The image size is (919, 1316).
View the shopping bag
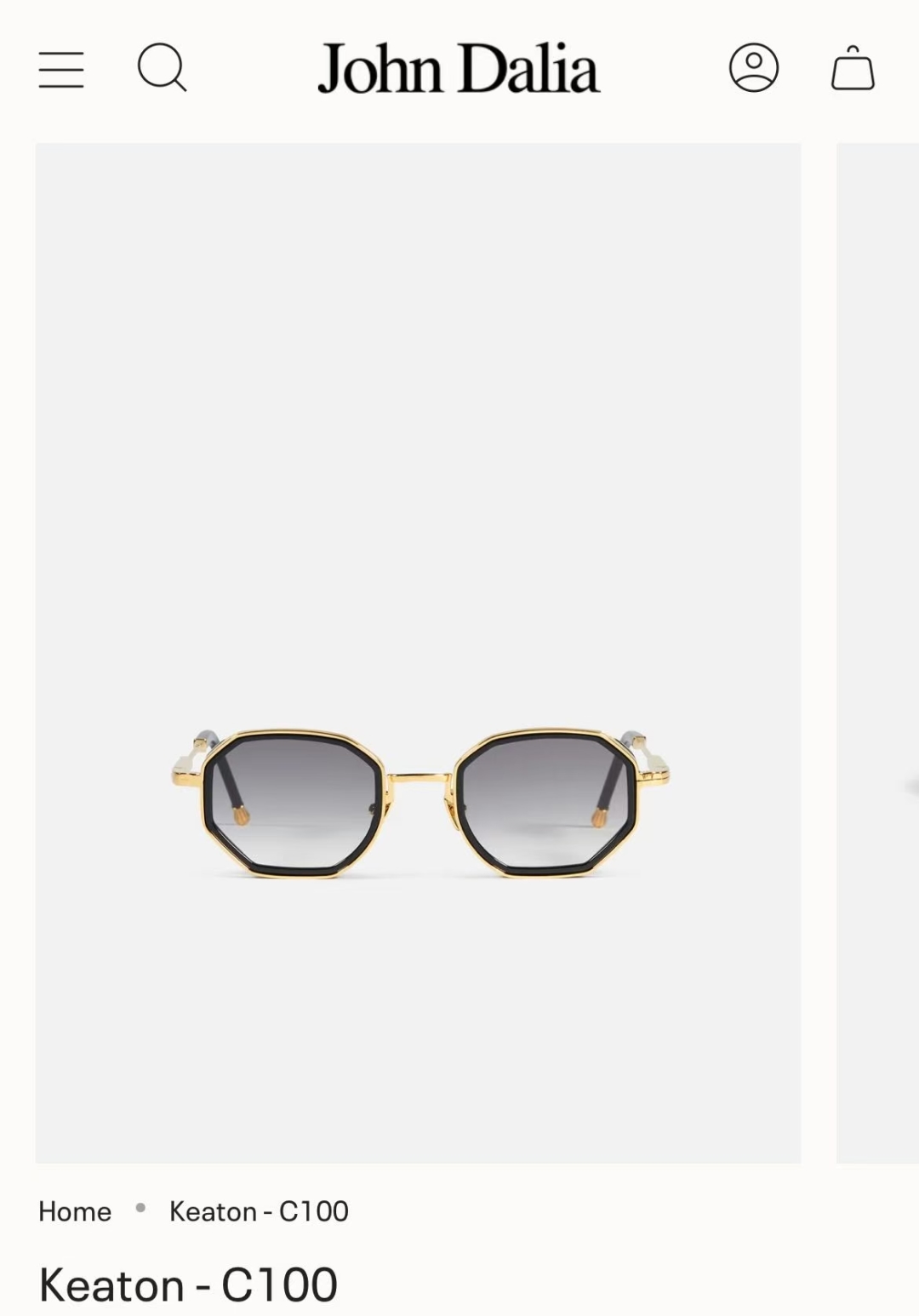click(853, 68)
